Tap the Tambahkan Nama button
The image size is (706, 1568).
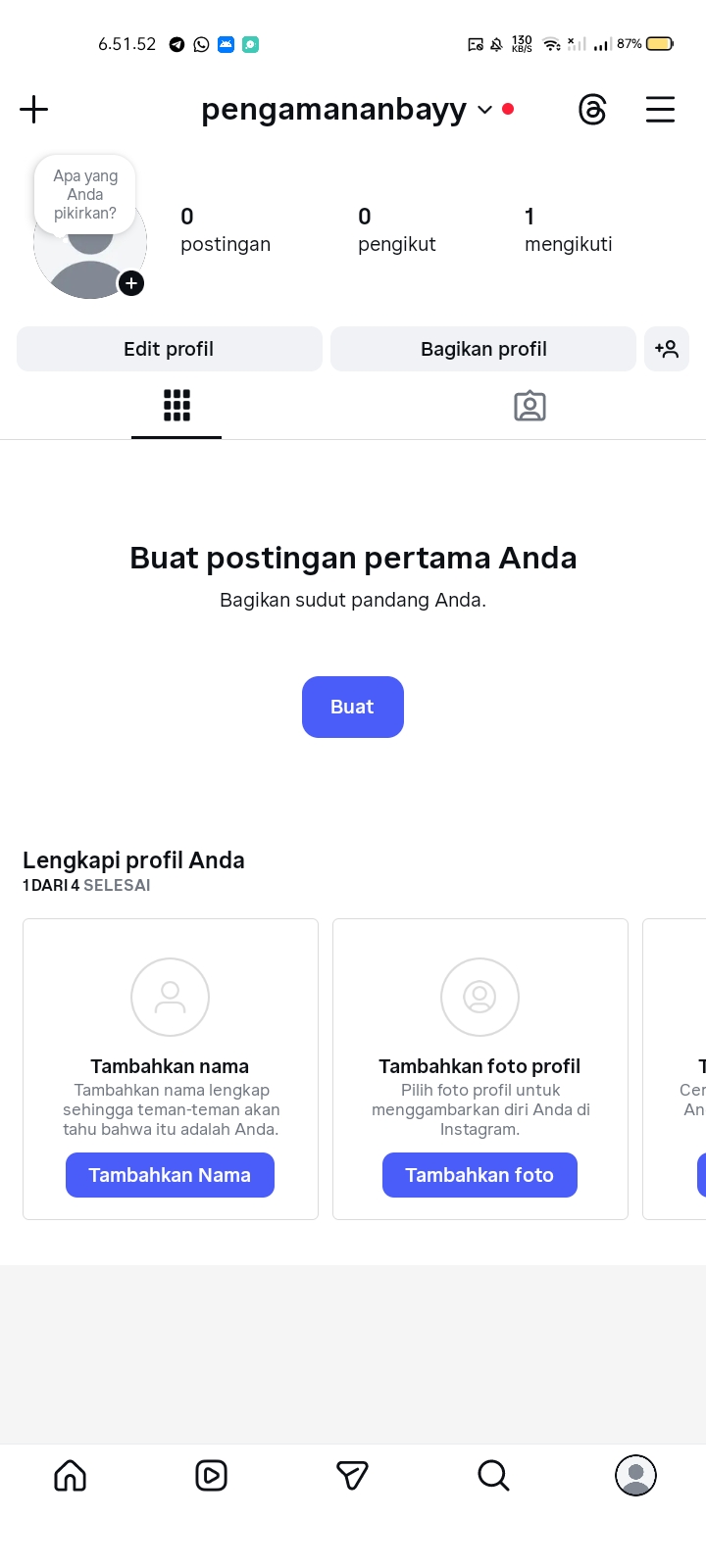click(170, 1175)
